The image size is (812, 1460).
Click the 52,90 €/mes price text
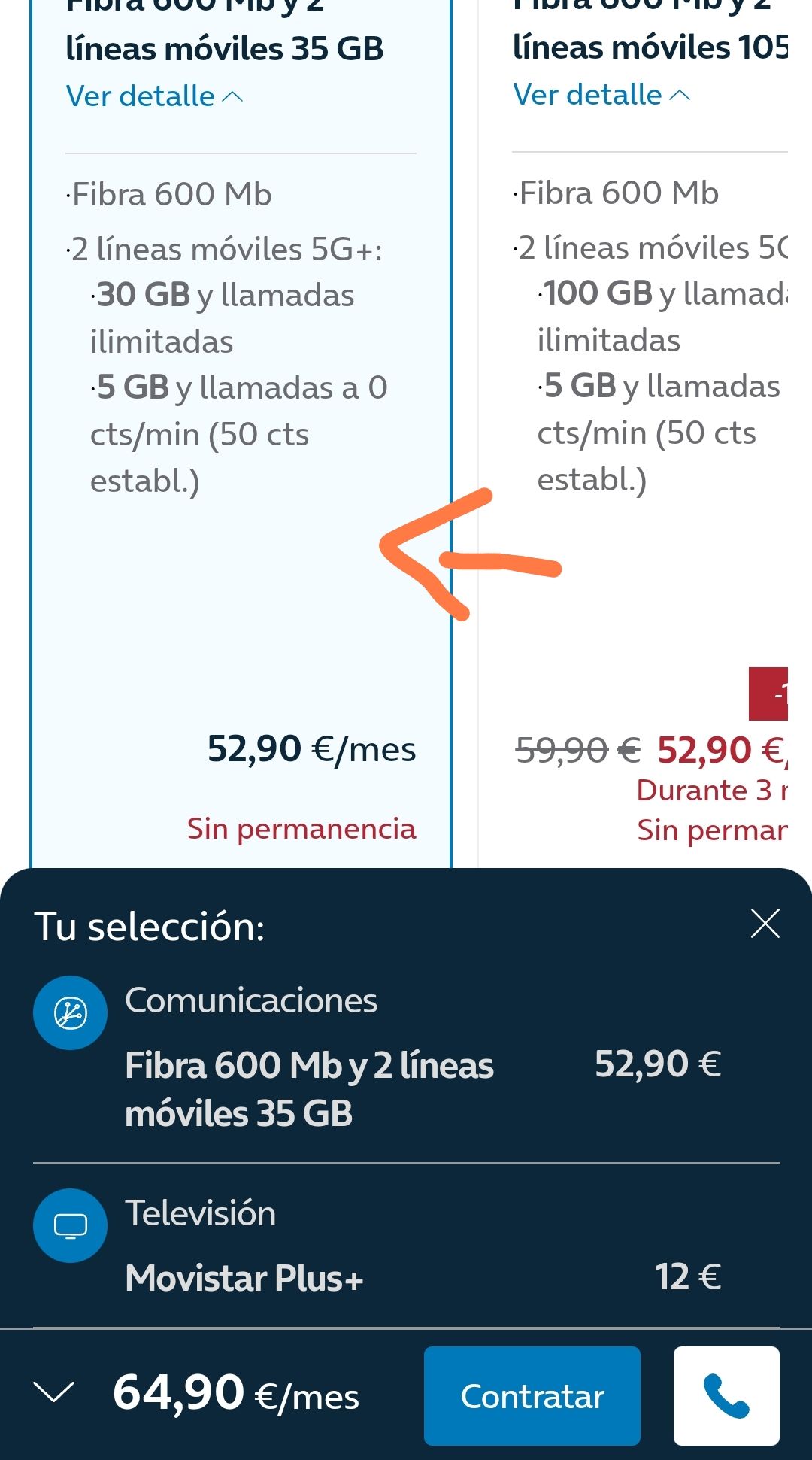(311, 748)
